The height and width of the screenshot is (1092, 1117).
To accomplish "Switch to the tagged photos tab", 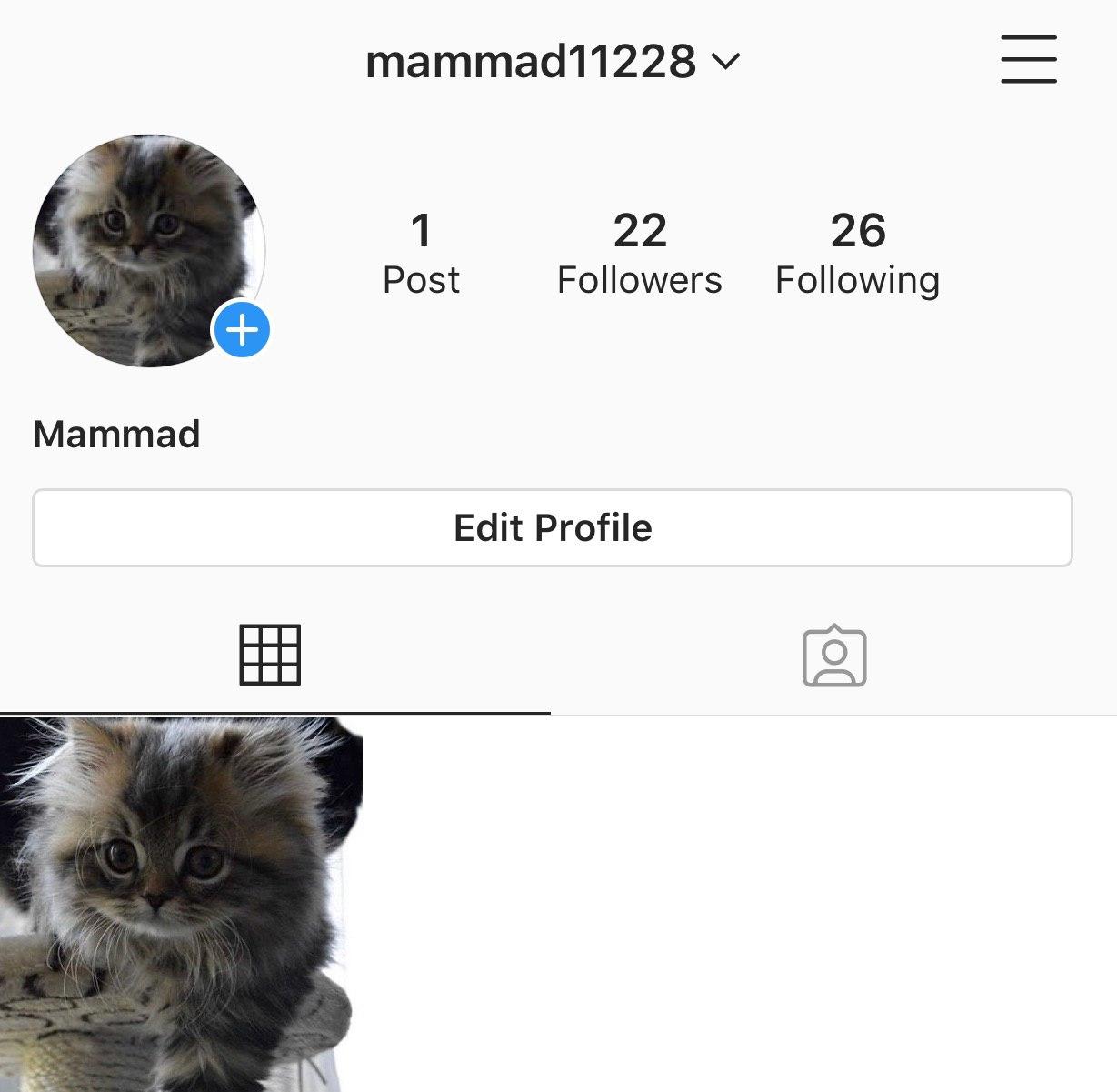I will click(834, 655).
